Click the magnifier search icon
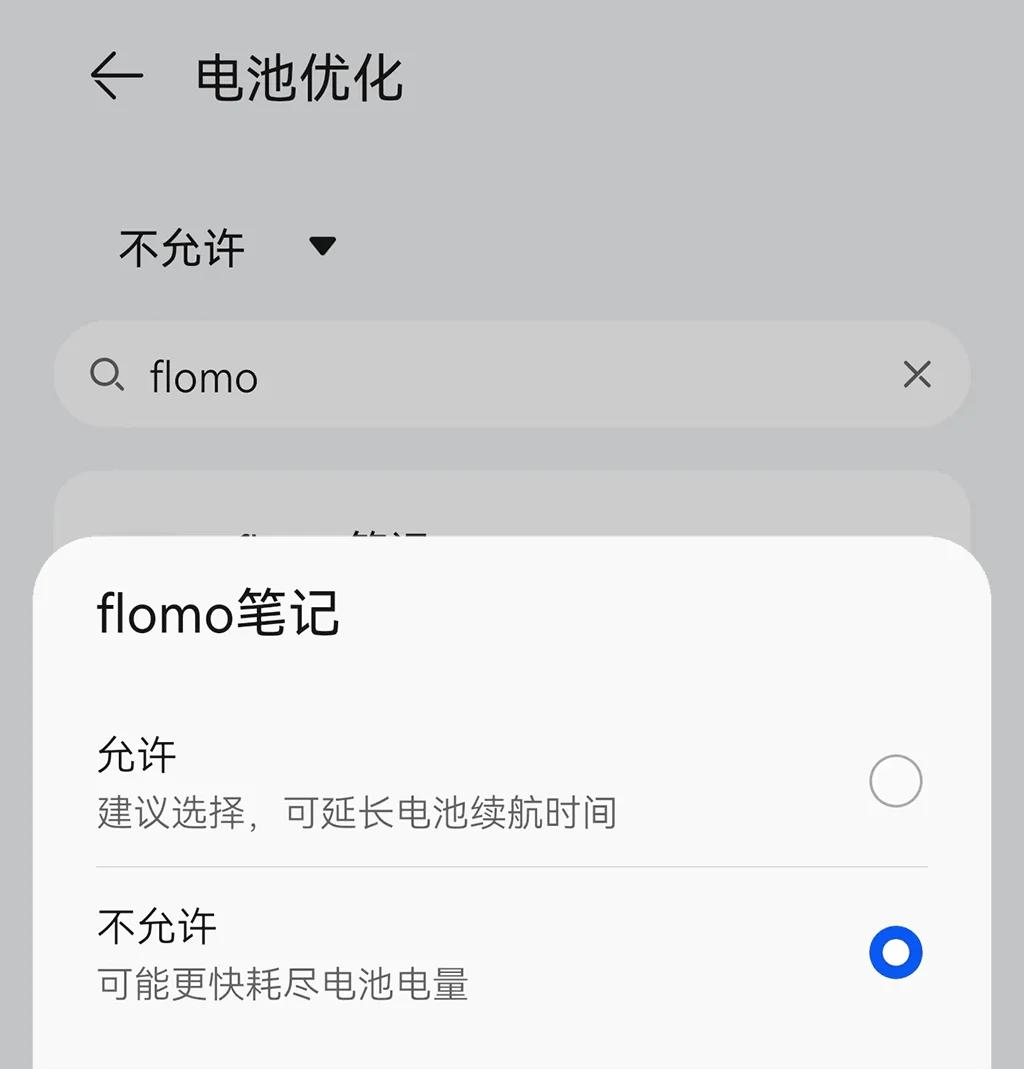 click(x=106, y=375)
